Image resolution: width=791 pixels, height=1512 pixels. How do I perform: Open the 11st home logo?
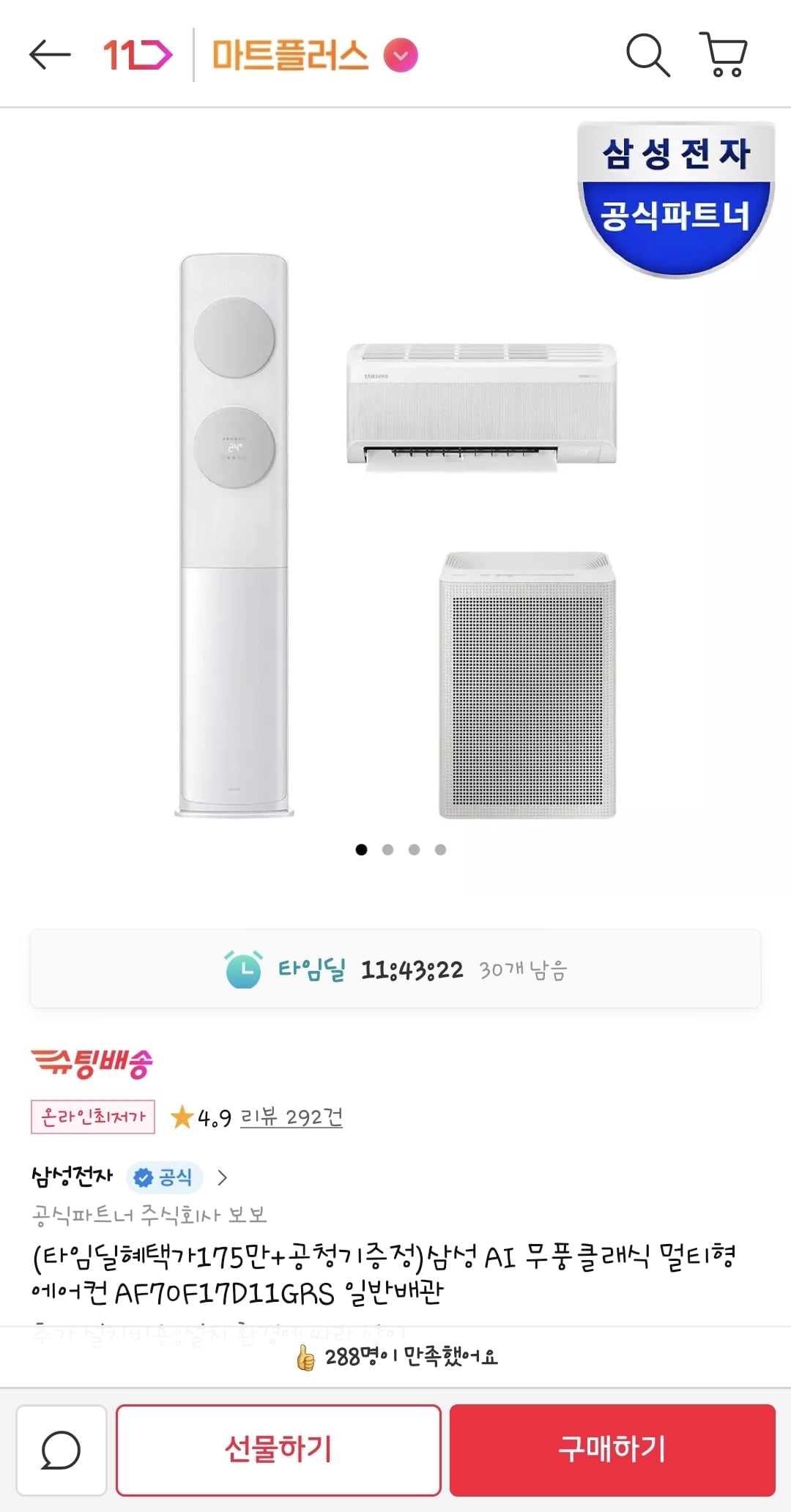coord(137,55)
